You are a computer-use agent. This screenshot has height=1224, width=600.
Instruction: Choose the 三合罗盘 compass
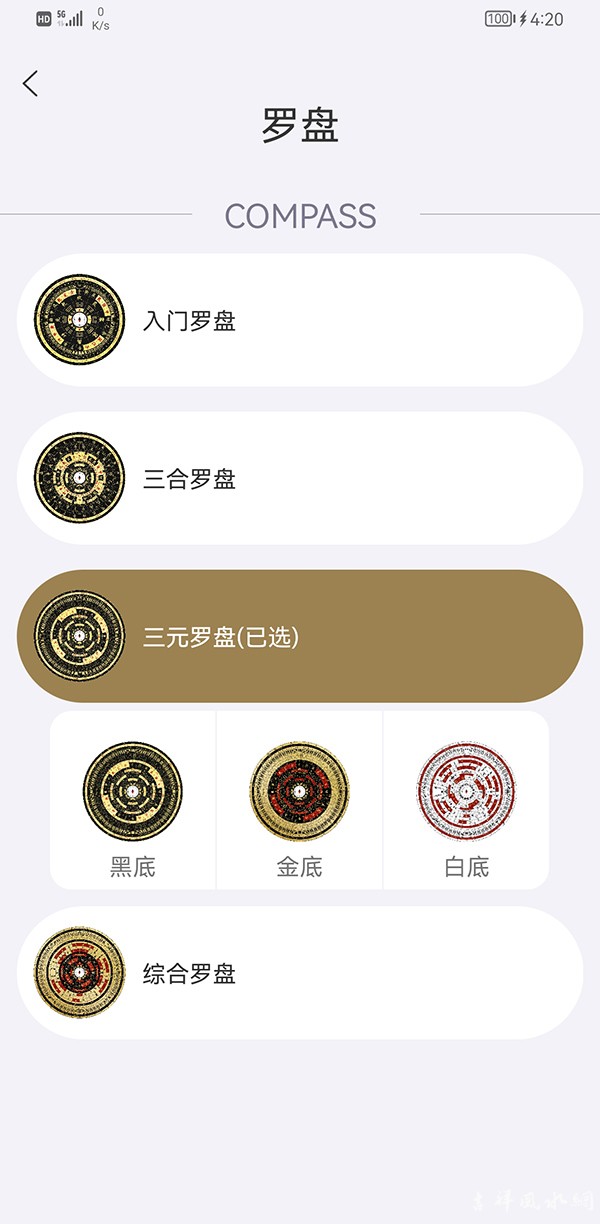coord(300,479)
